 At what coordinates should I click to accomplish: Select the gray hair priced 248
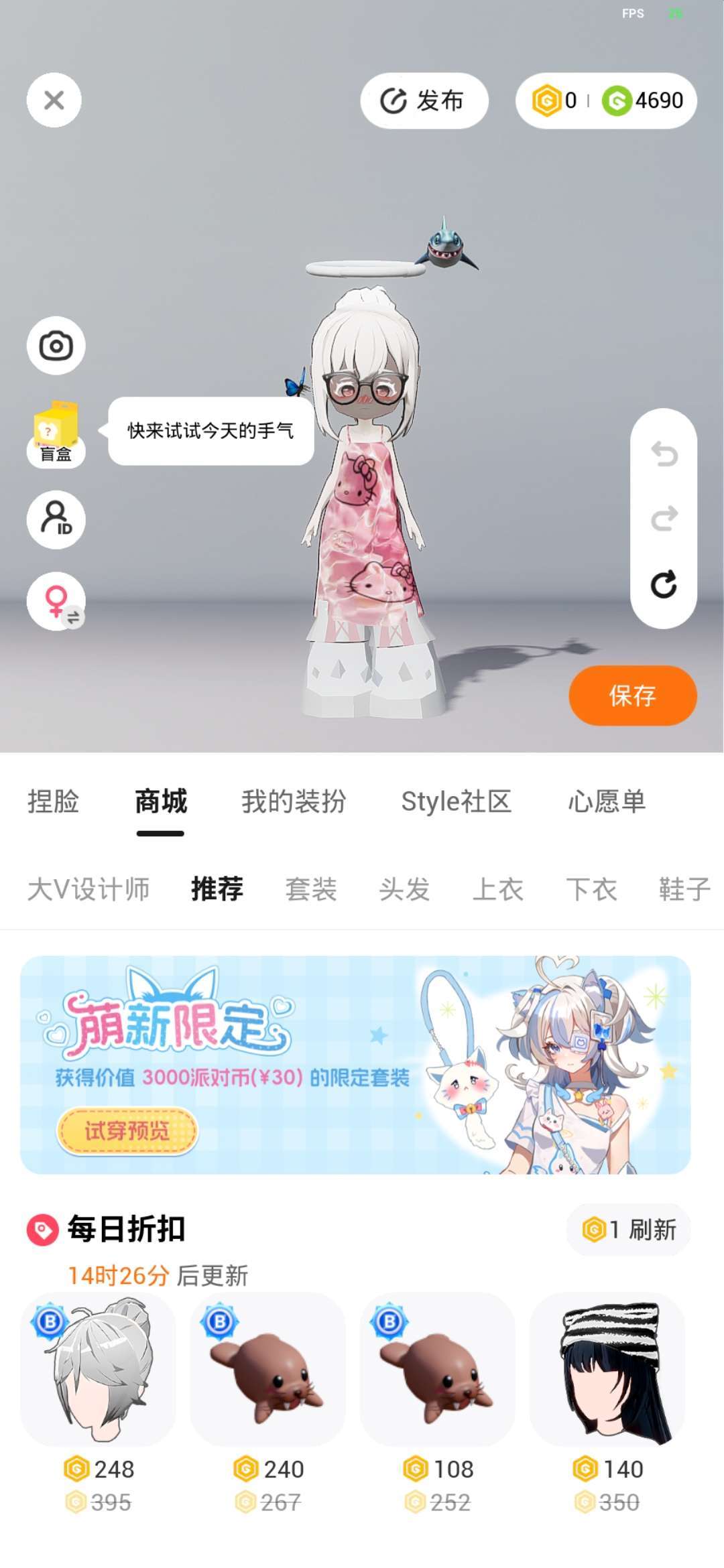pos(99,1370)
